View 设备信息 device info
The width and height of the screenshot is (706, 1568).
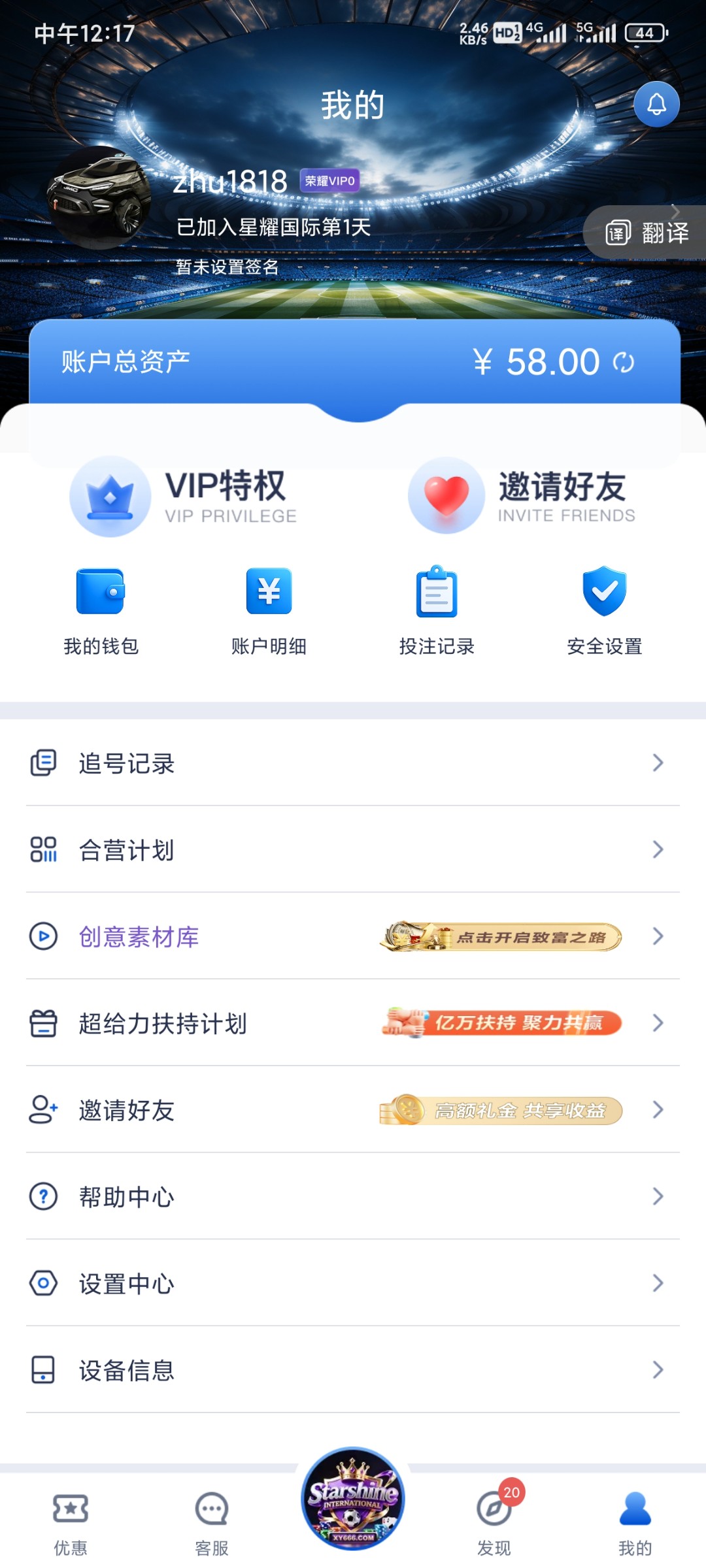353,1370
